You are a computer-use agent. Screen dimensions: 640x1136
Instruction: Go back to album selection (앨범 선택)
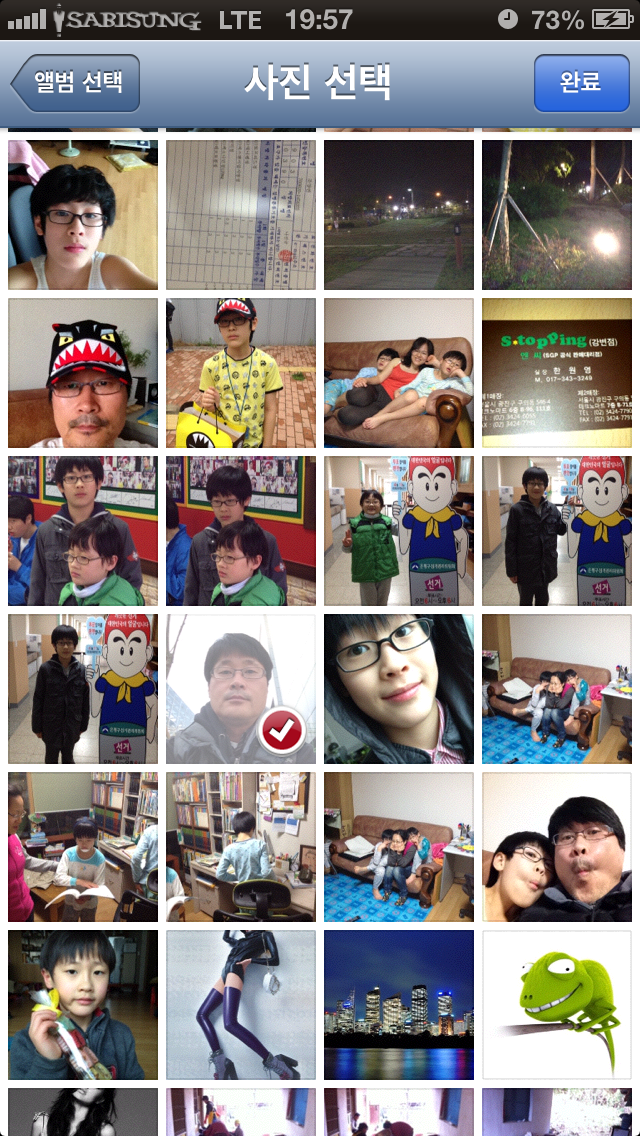click(75, 82)
